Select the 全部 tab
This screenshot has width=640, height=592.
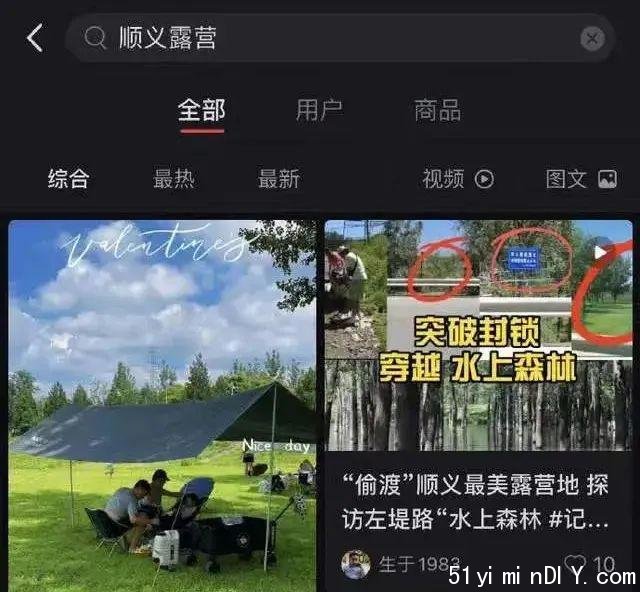pos(202,110)
